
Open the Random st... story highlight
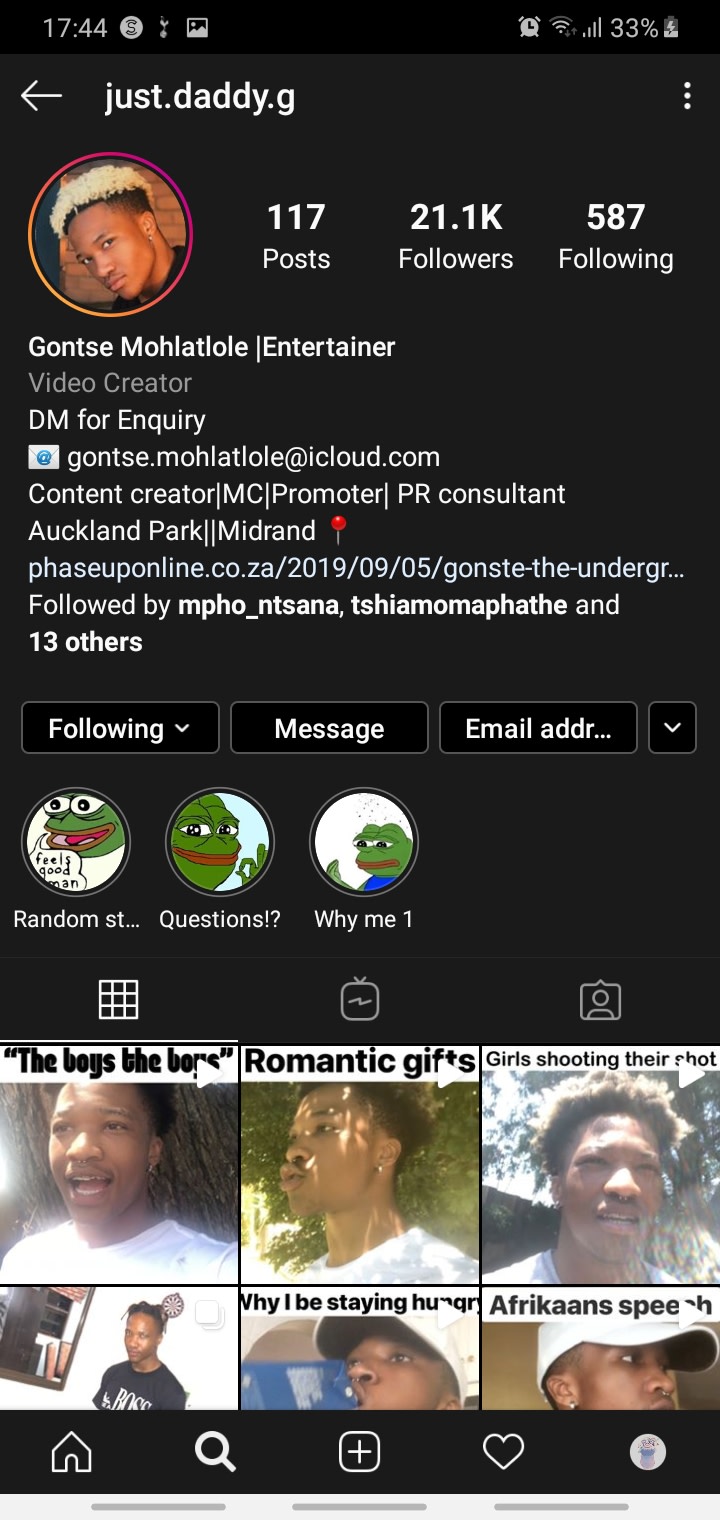[x=76, y=842]
